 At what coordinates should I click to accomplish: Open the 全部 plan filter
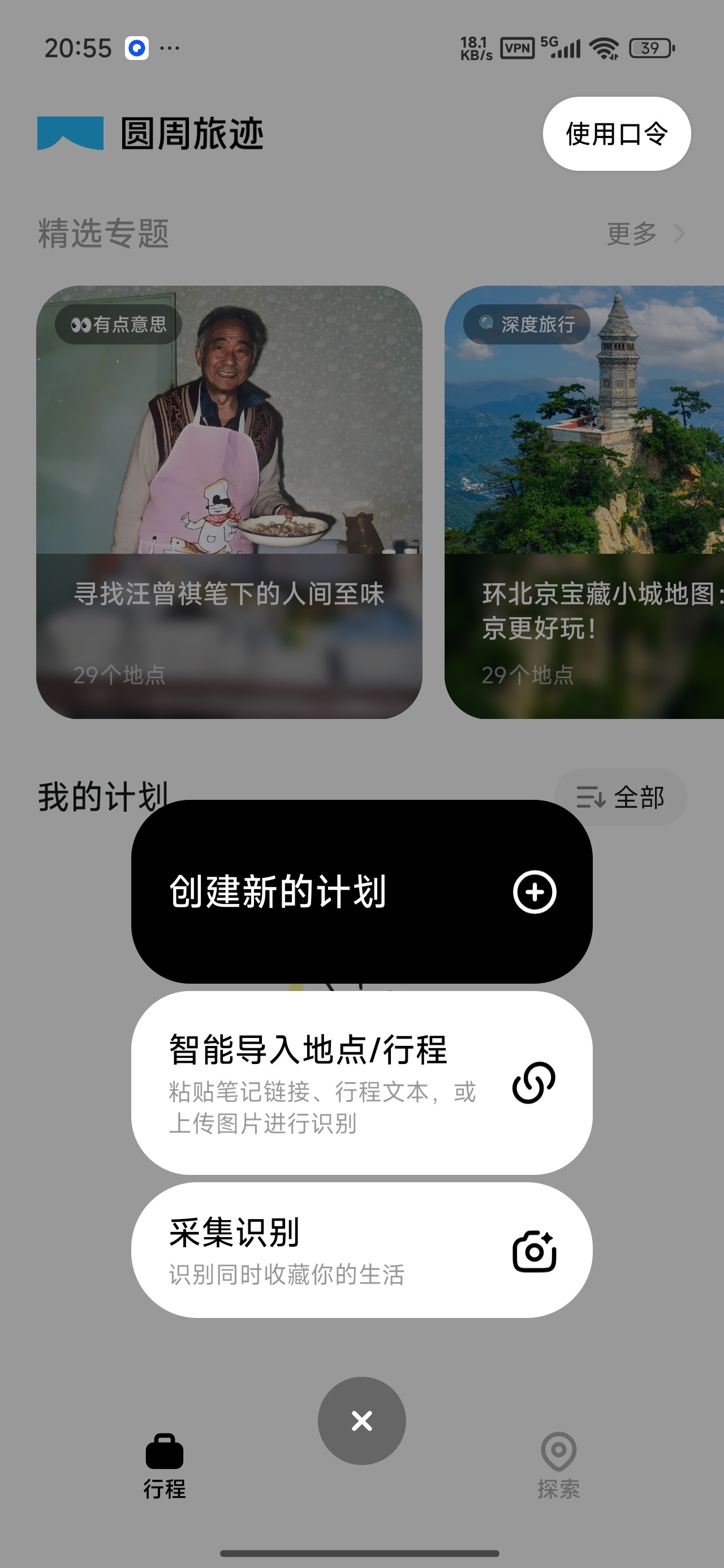point(620,797)
